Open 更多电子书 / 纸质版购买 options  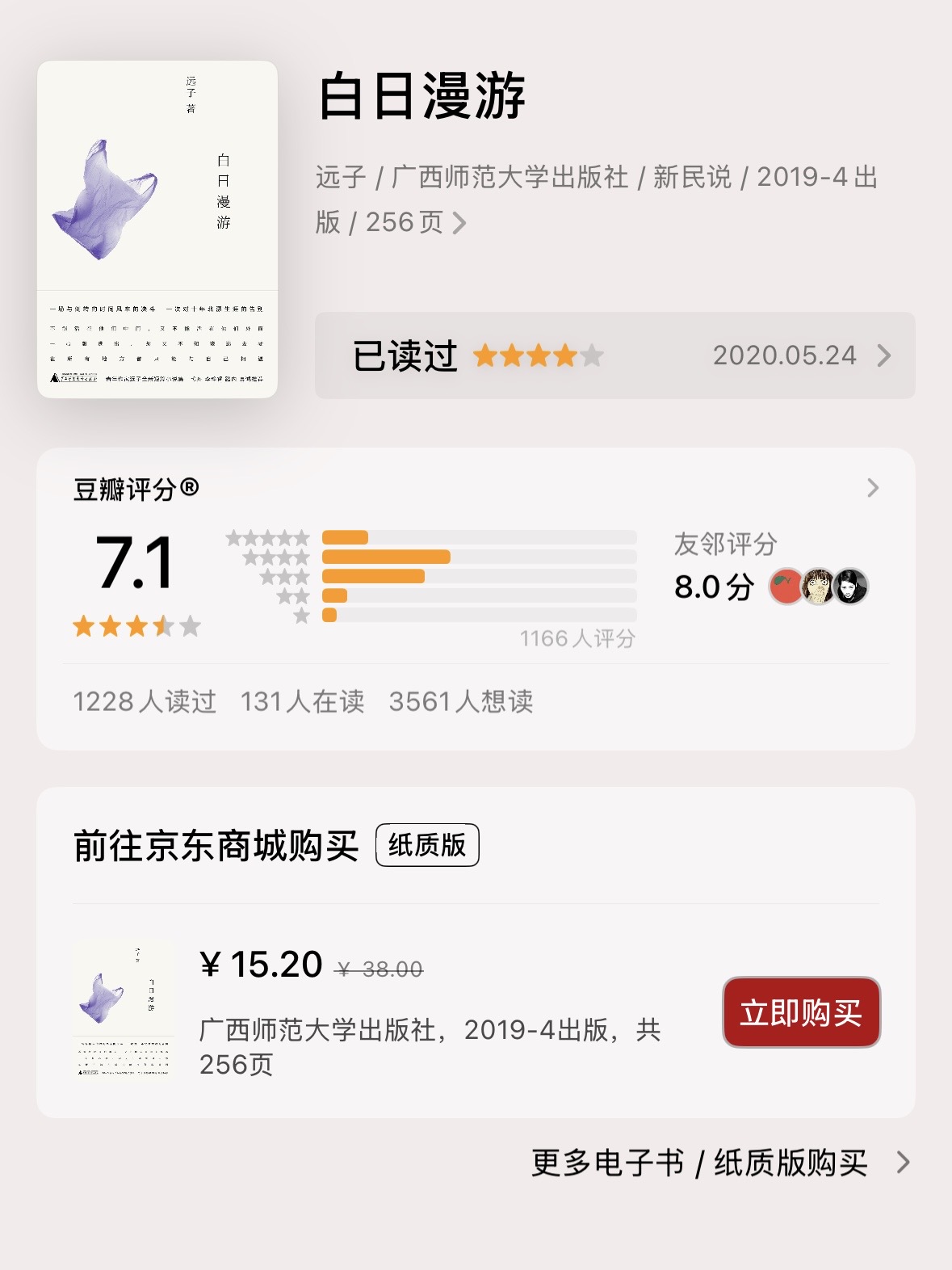[x=720, y=1163]
